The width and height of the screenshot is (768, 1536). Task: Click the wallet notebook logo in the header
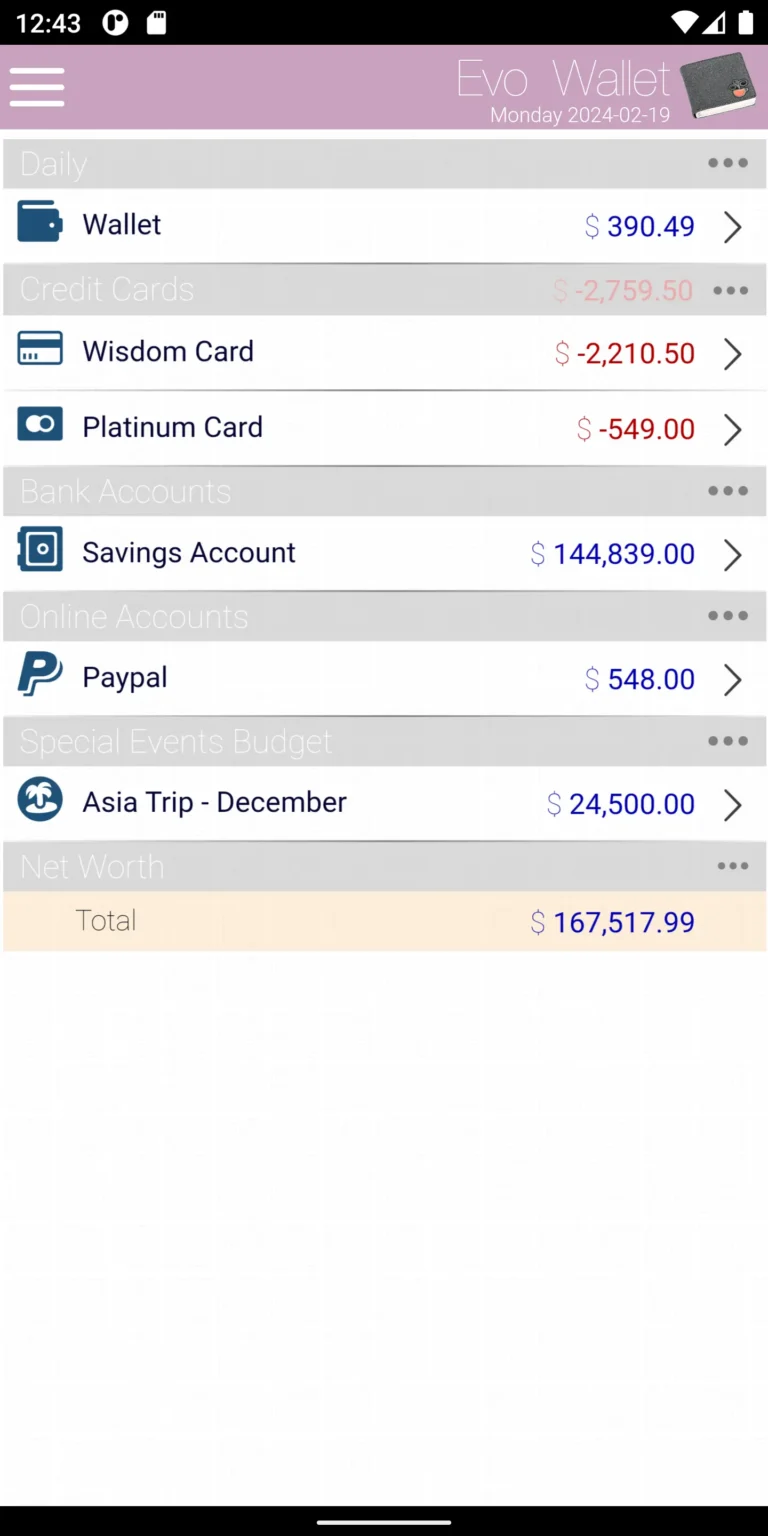tap(719, 86)
